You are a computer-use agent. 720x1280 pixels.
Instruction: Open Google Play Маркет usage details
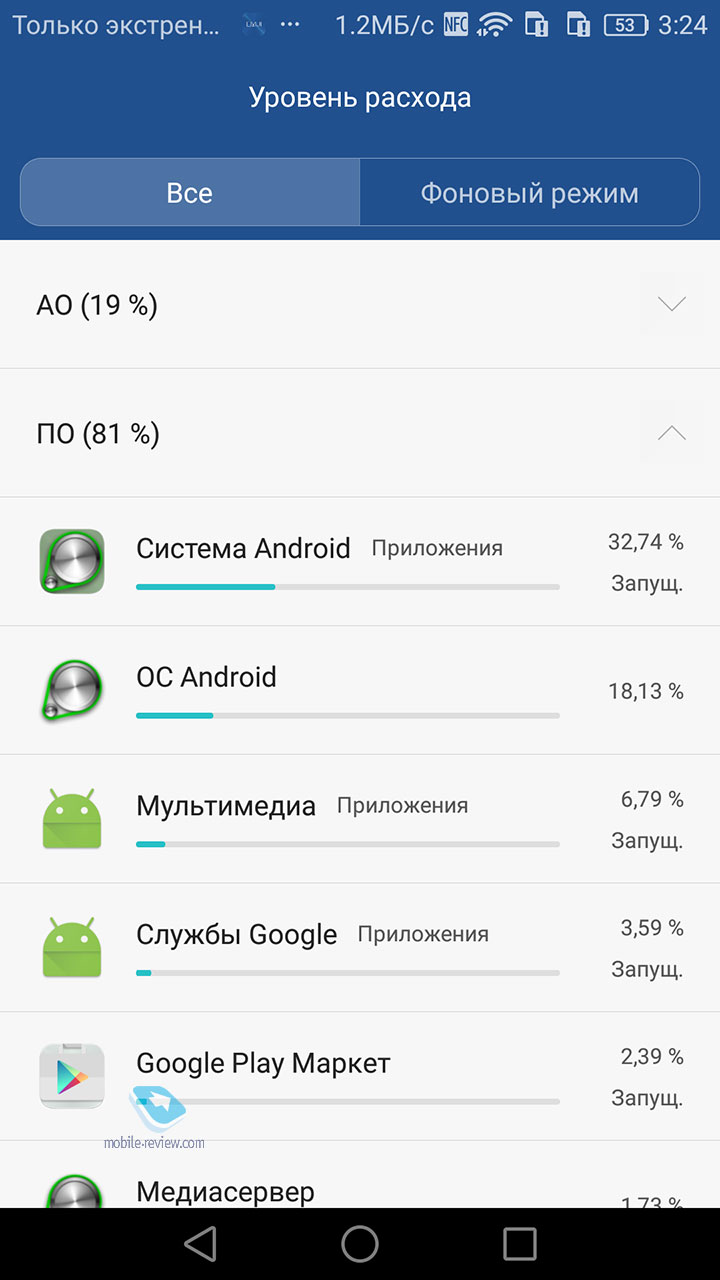pos(360,1076)
